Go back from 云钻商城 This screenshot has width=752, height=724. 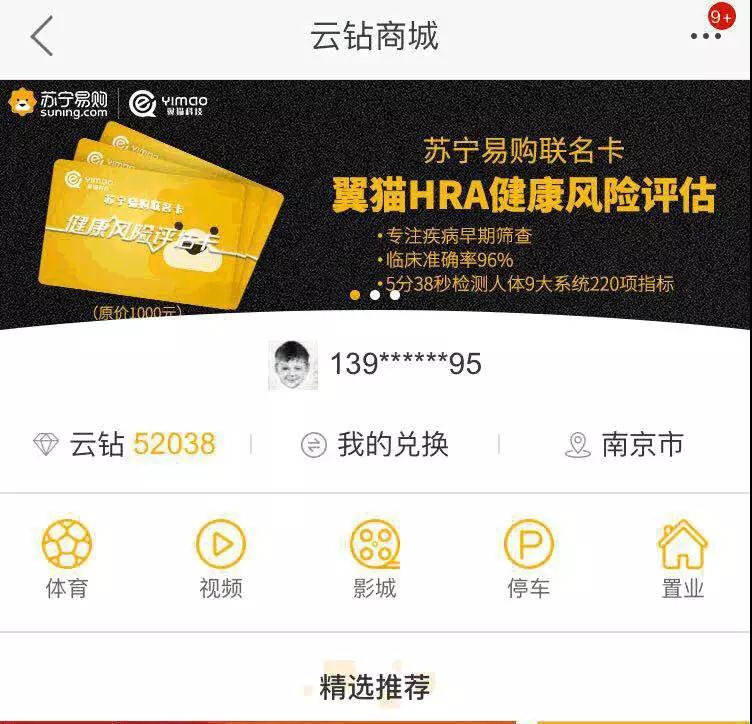41,37
